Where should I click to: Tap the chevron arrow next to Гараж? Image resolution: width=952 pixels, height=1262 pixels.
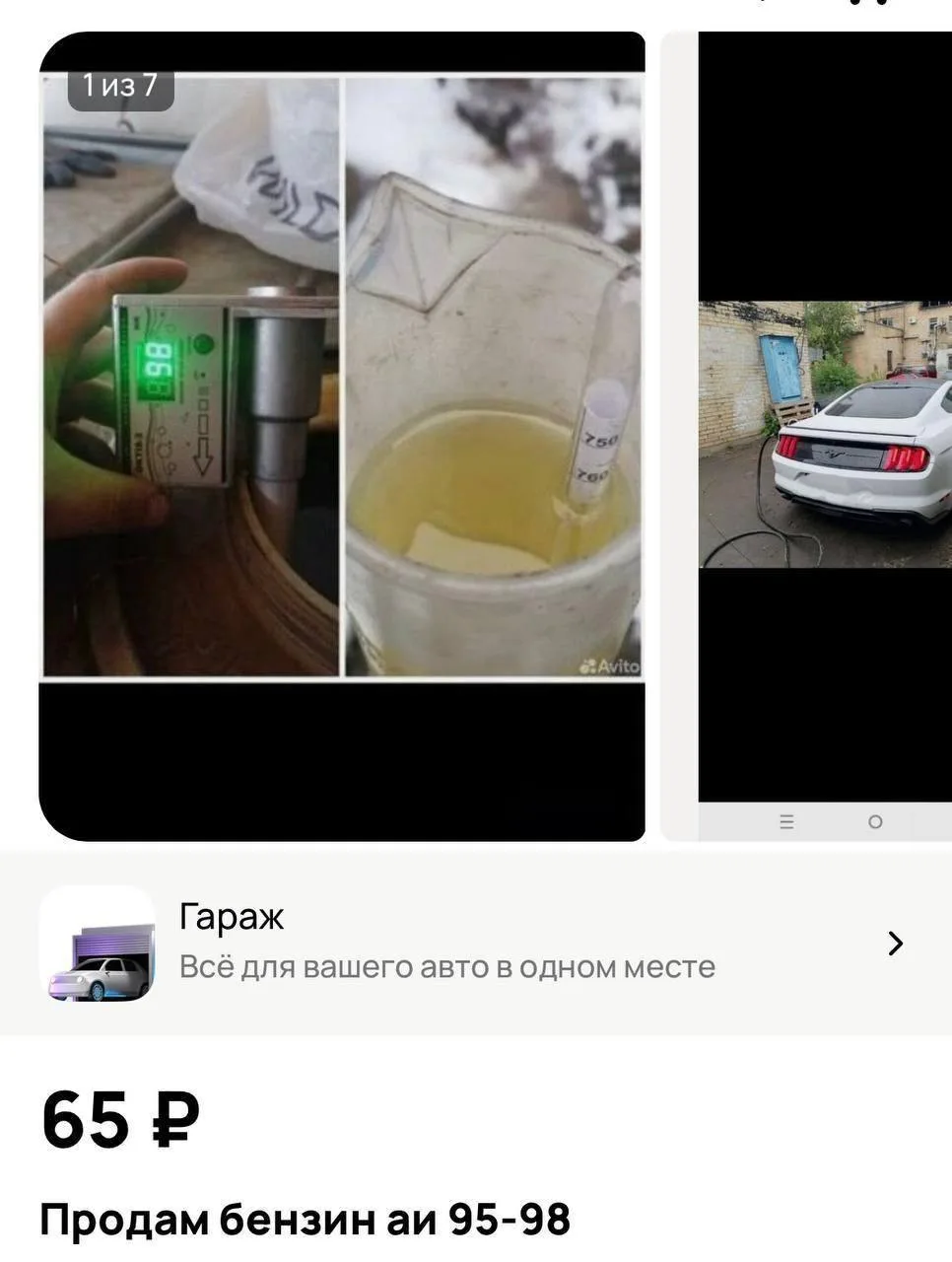895,944
